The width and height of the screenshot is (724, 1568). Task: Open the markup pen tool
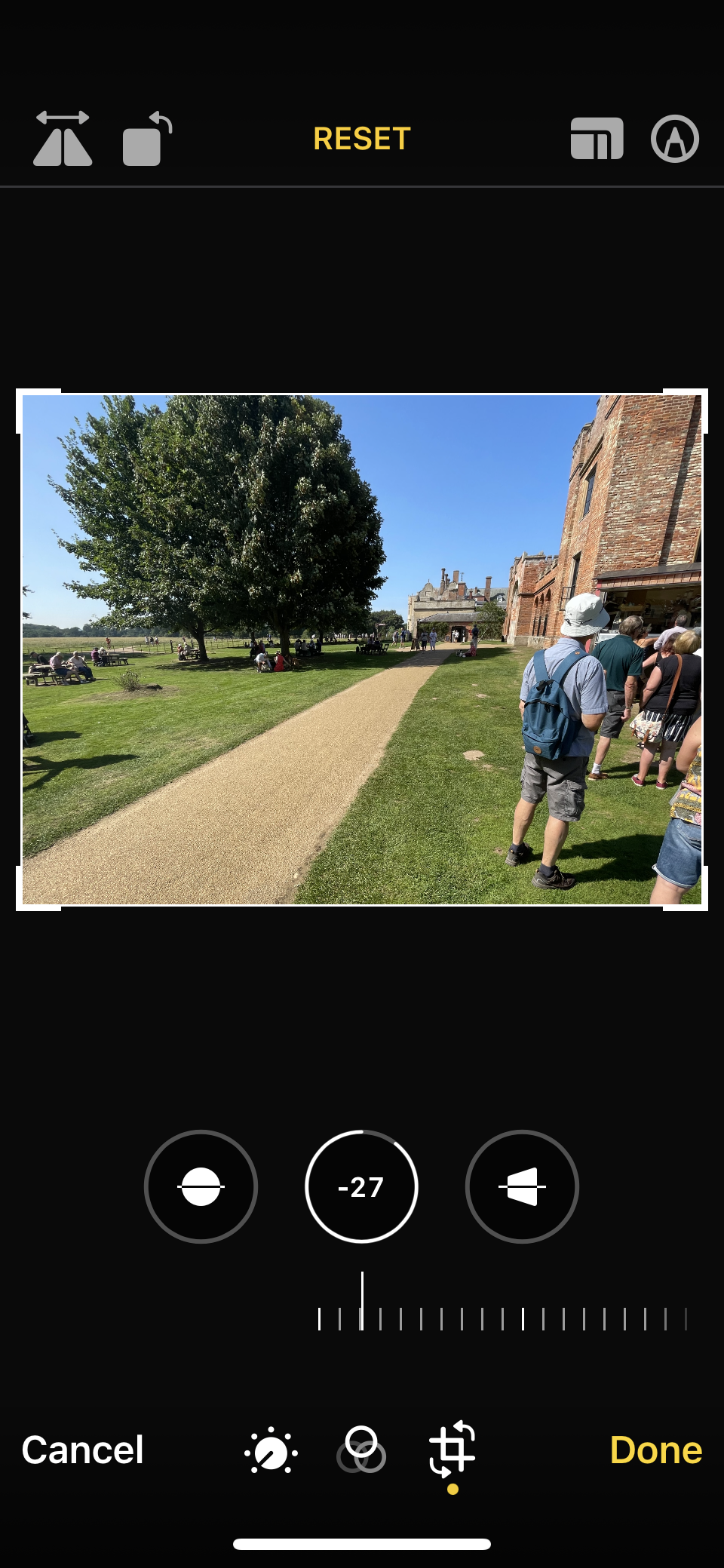(674, 139)
